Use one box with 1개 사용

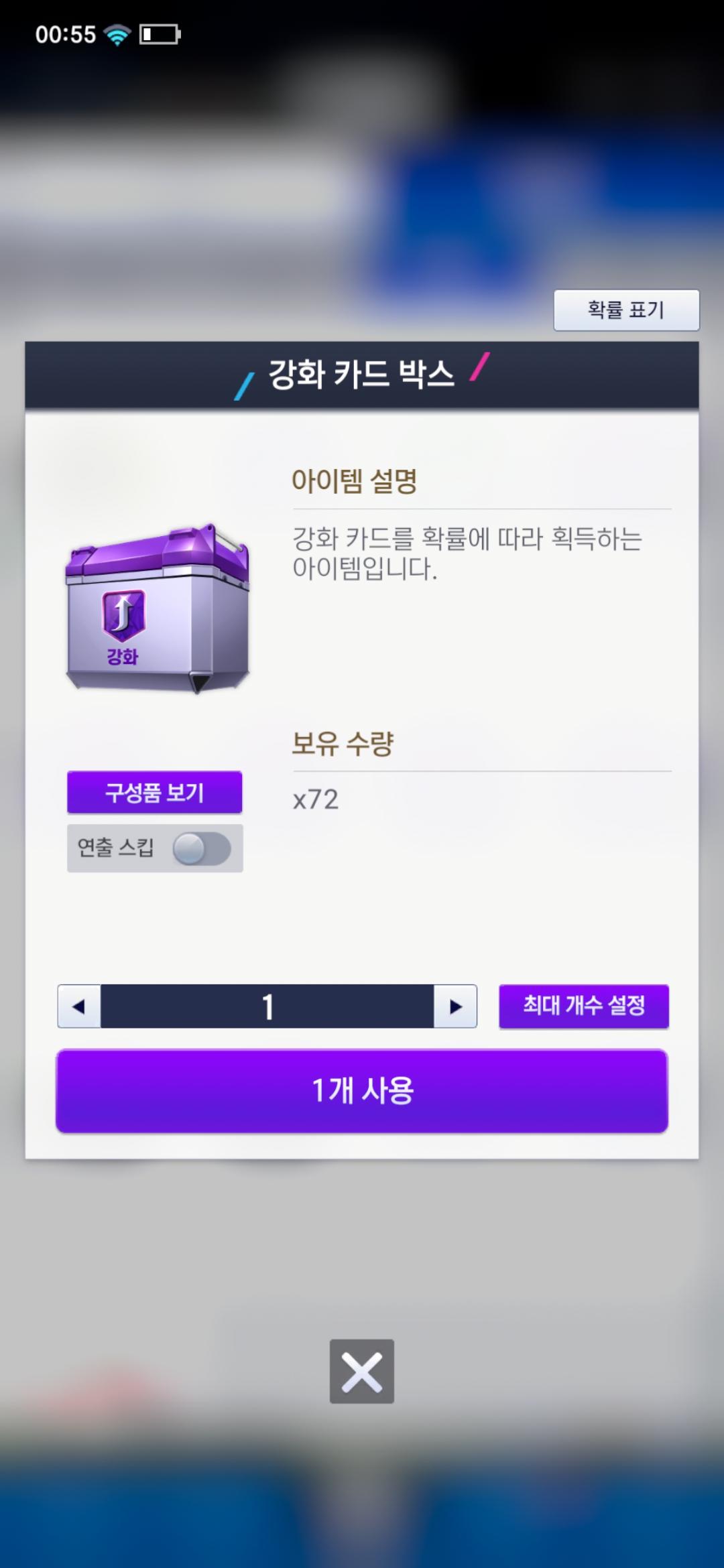click(x=362, y=1091)
